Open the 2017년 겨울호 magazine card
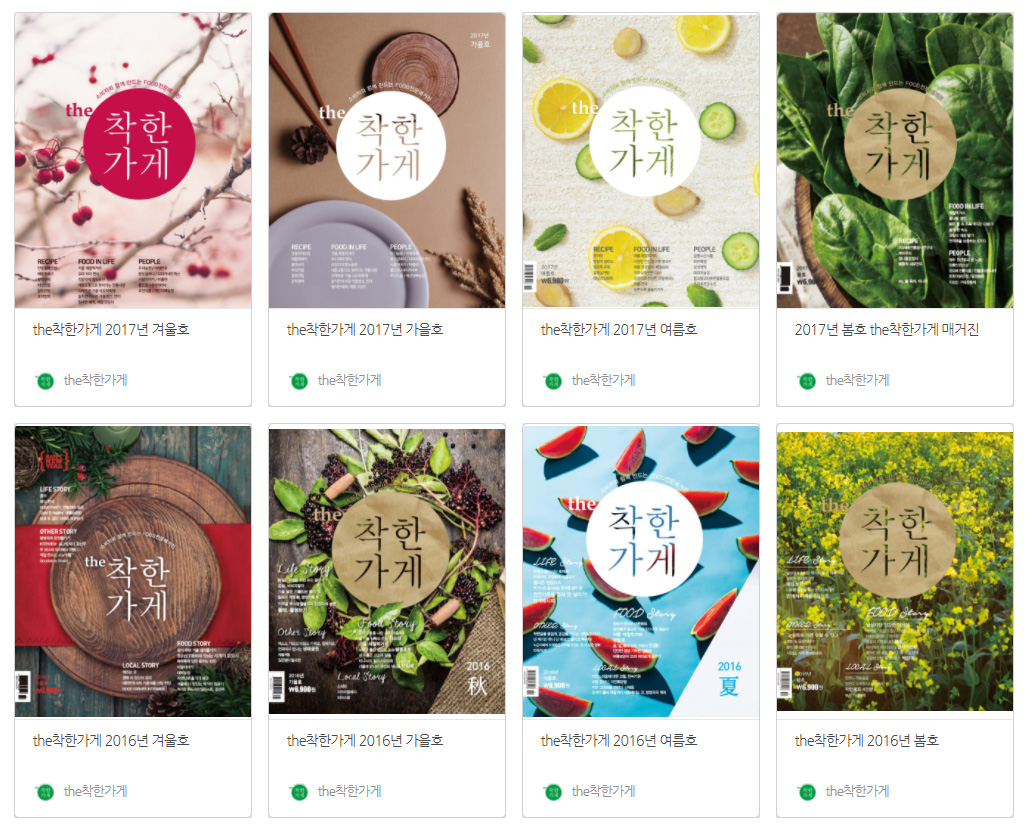 133,160
